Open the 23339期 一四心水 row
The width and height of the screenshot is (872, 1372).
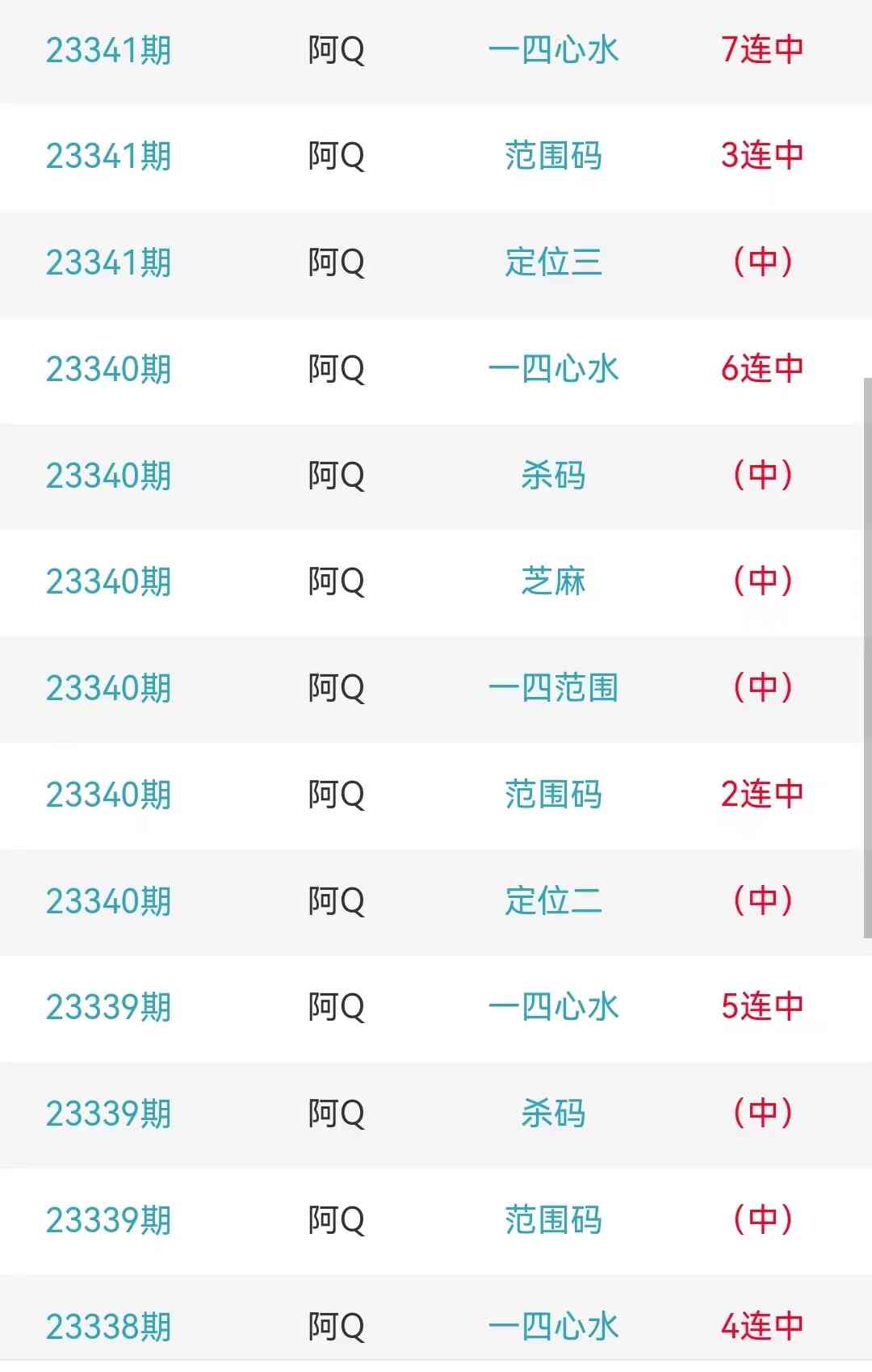(553, 1007)
